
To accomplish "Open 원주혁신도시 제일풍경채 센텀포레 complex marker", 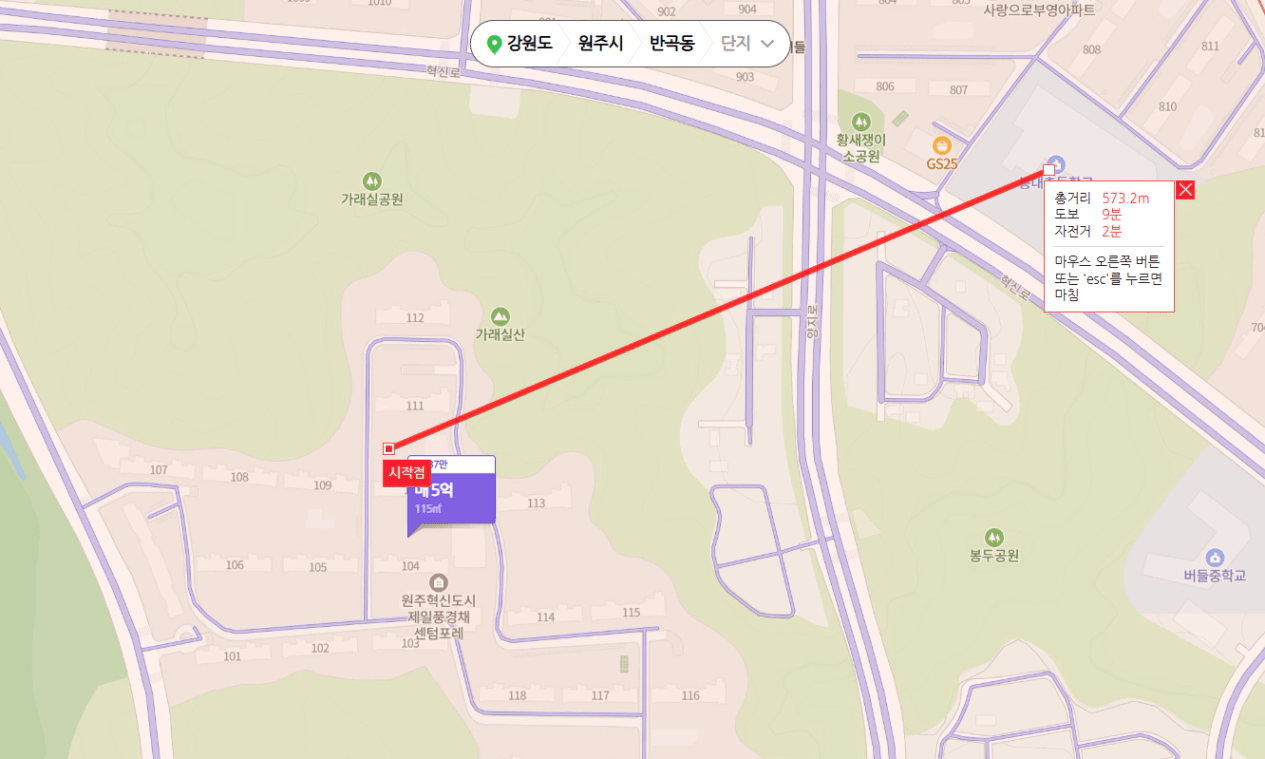I will point(438,582).
